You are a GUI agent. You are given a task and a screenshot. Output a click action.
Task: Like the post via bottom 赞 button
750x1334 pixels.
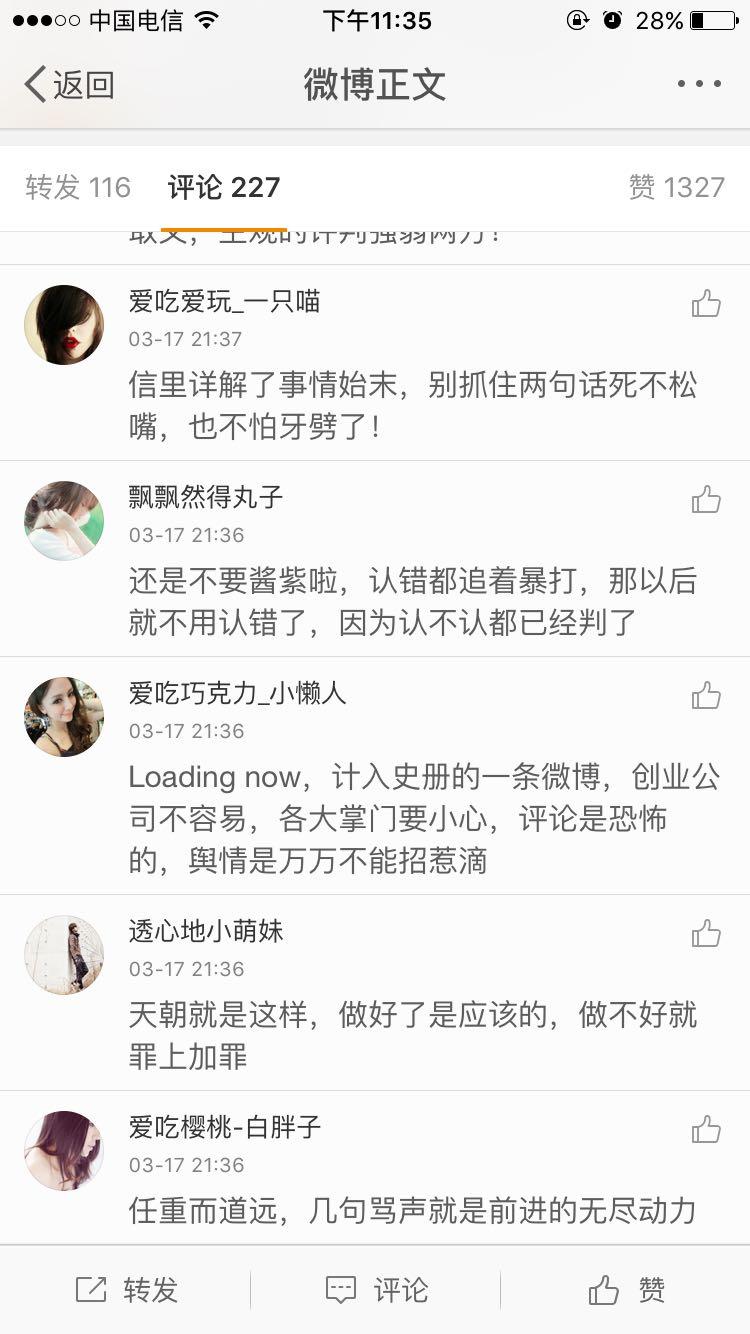coord(626,1290)
